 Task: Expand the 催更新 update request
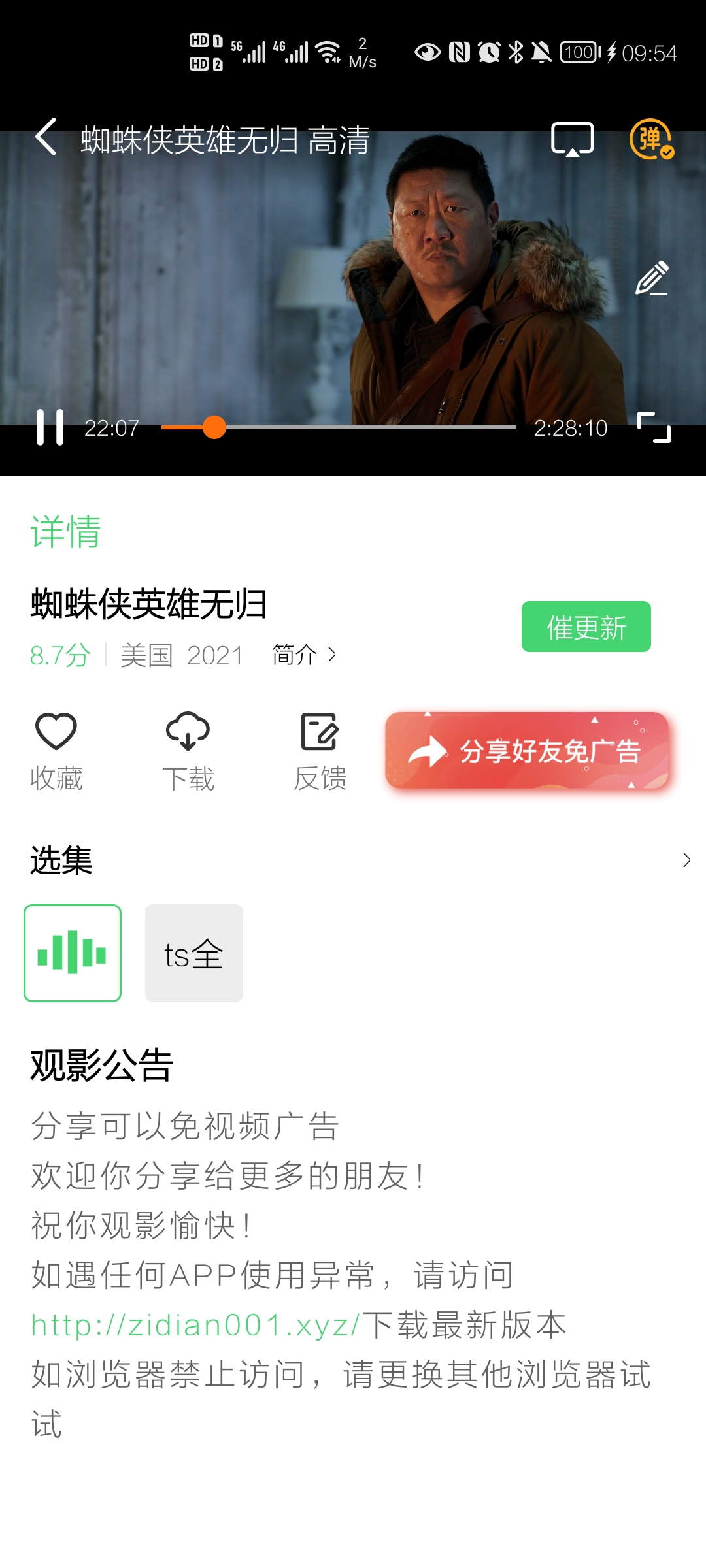click(x=585, y=626)
